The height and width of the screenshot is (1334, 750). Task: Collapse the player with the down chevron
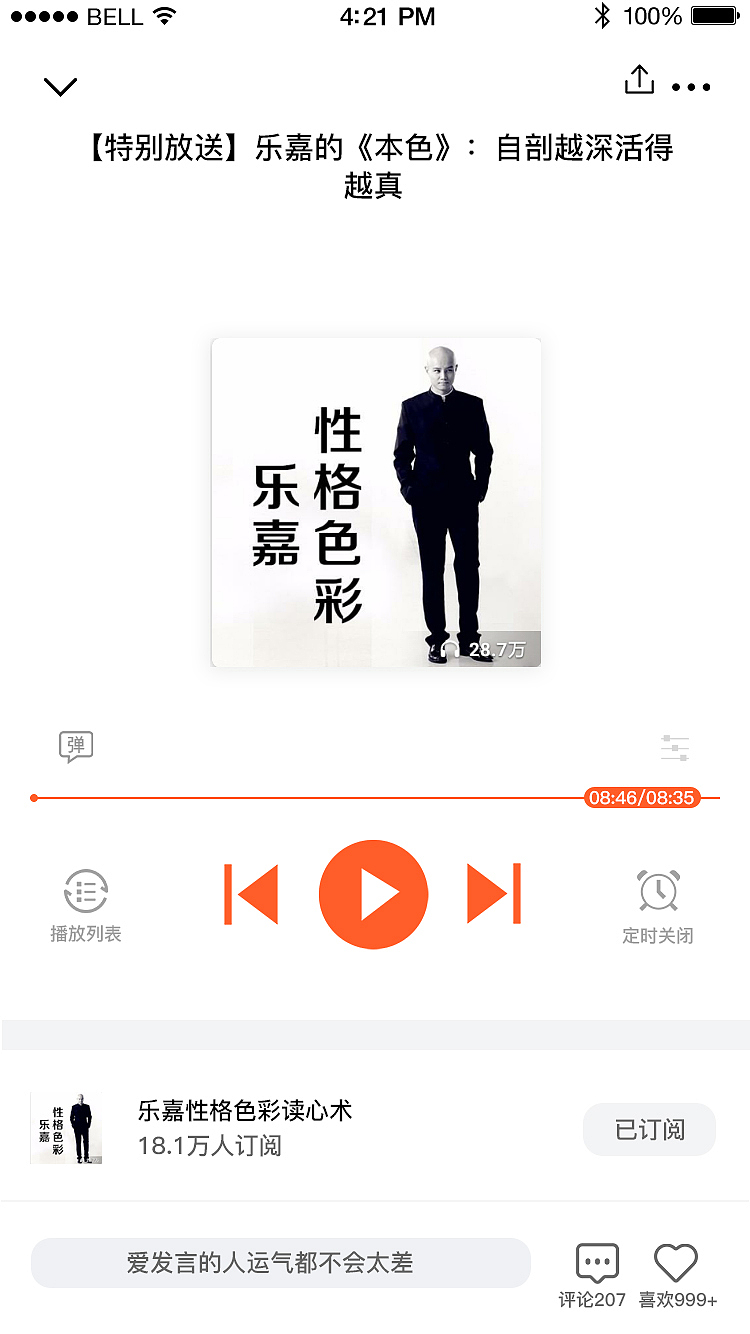(60, 86)
